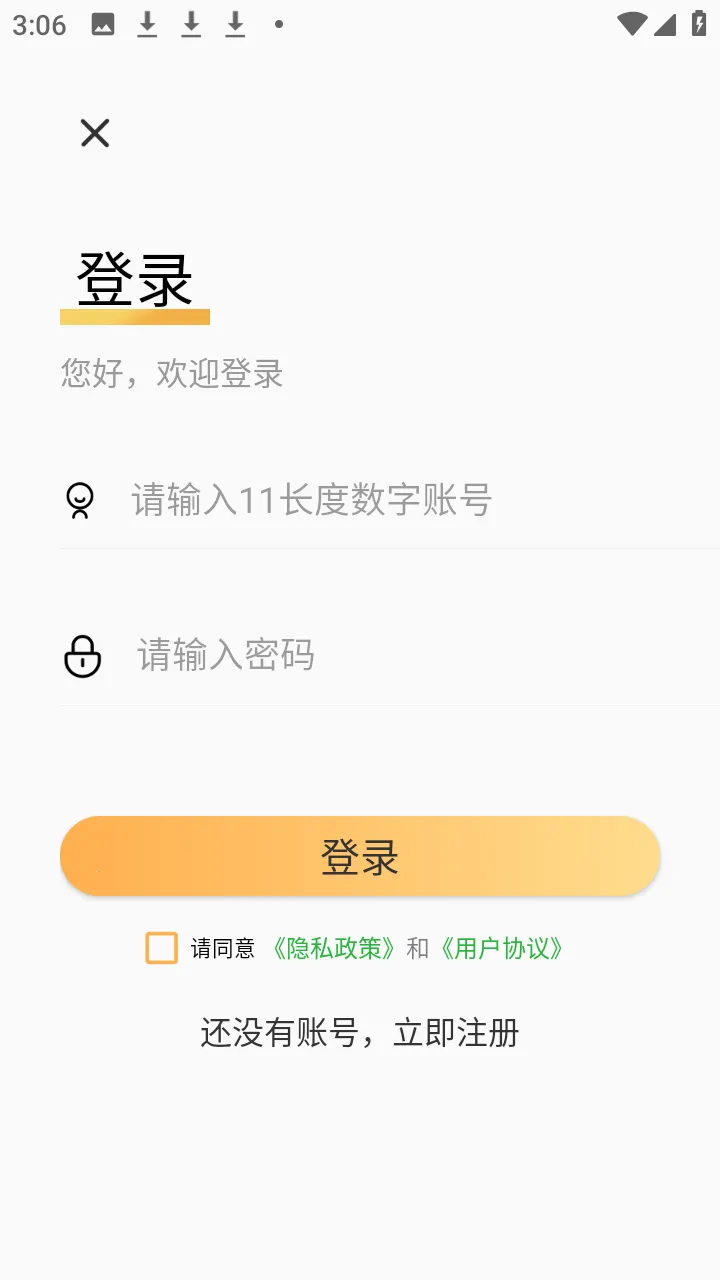Click the person icon beside the account field

tap(79, 499)
